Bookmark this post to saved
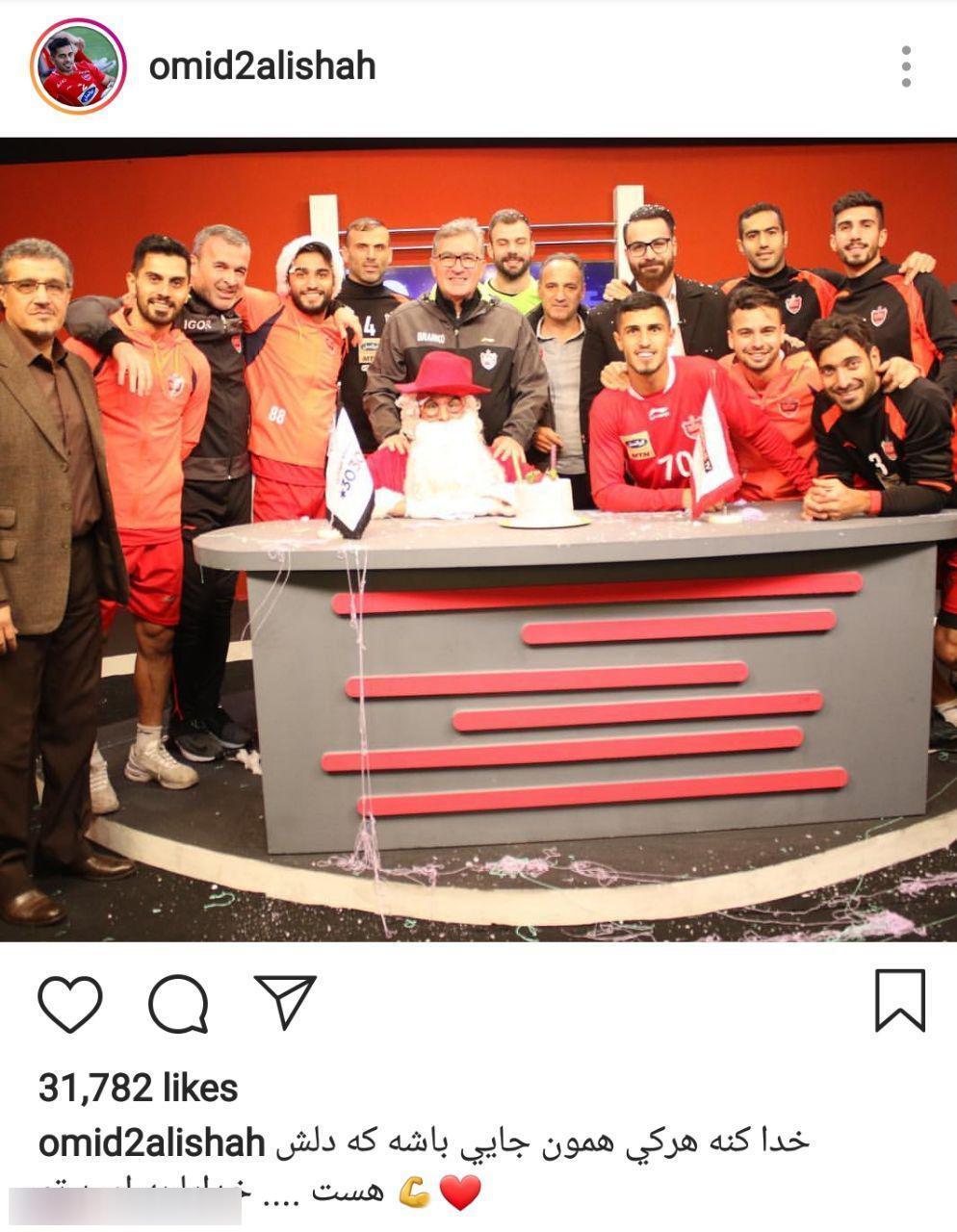Viewport: 957px width, 1232px height. point(899,1002)
